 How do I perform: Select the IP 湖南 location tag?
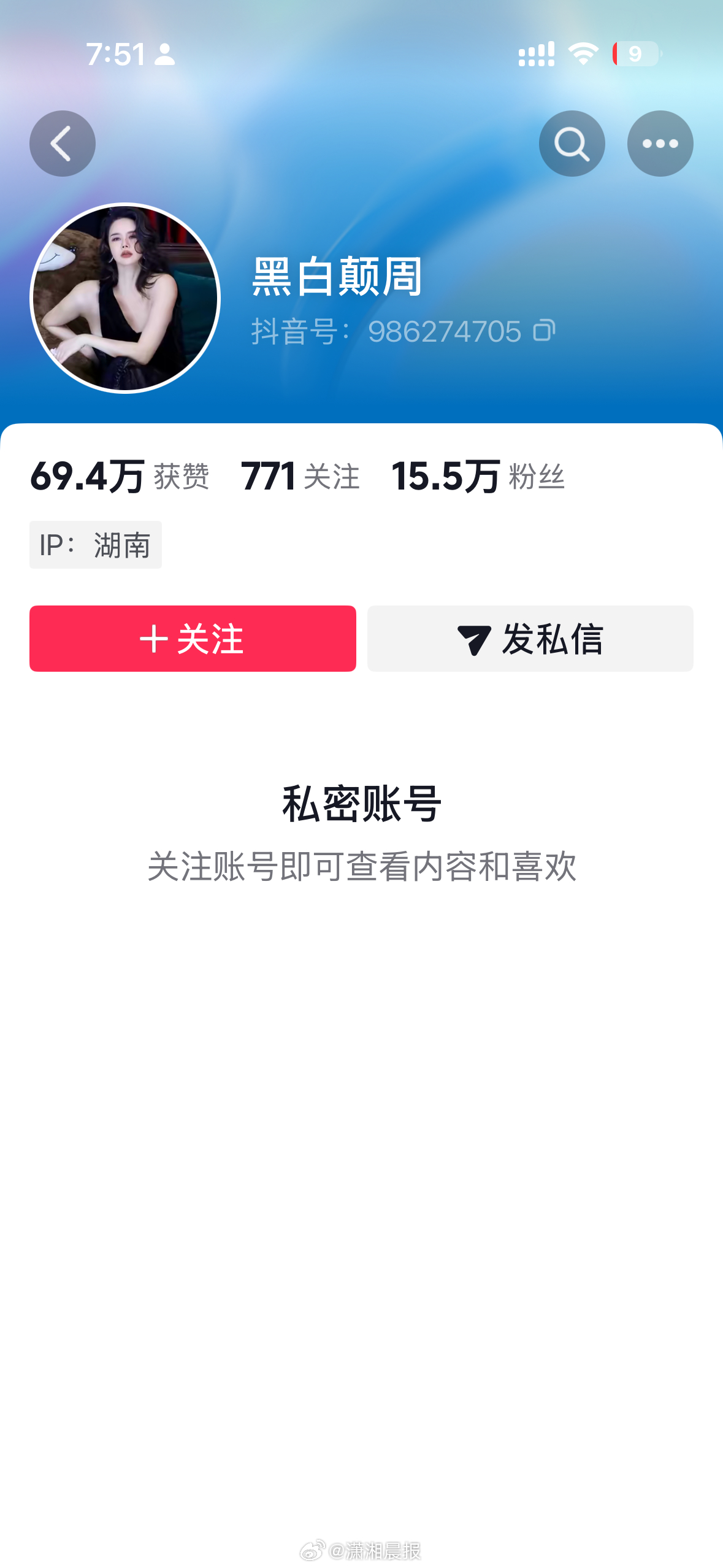coord(96,544)
